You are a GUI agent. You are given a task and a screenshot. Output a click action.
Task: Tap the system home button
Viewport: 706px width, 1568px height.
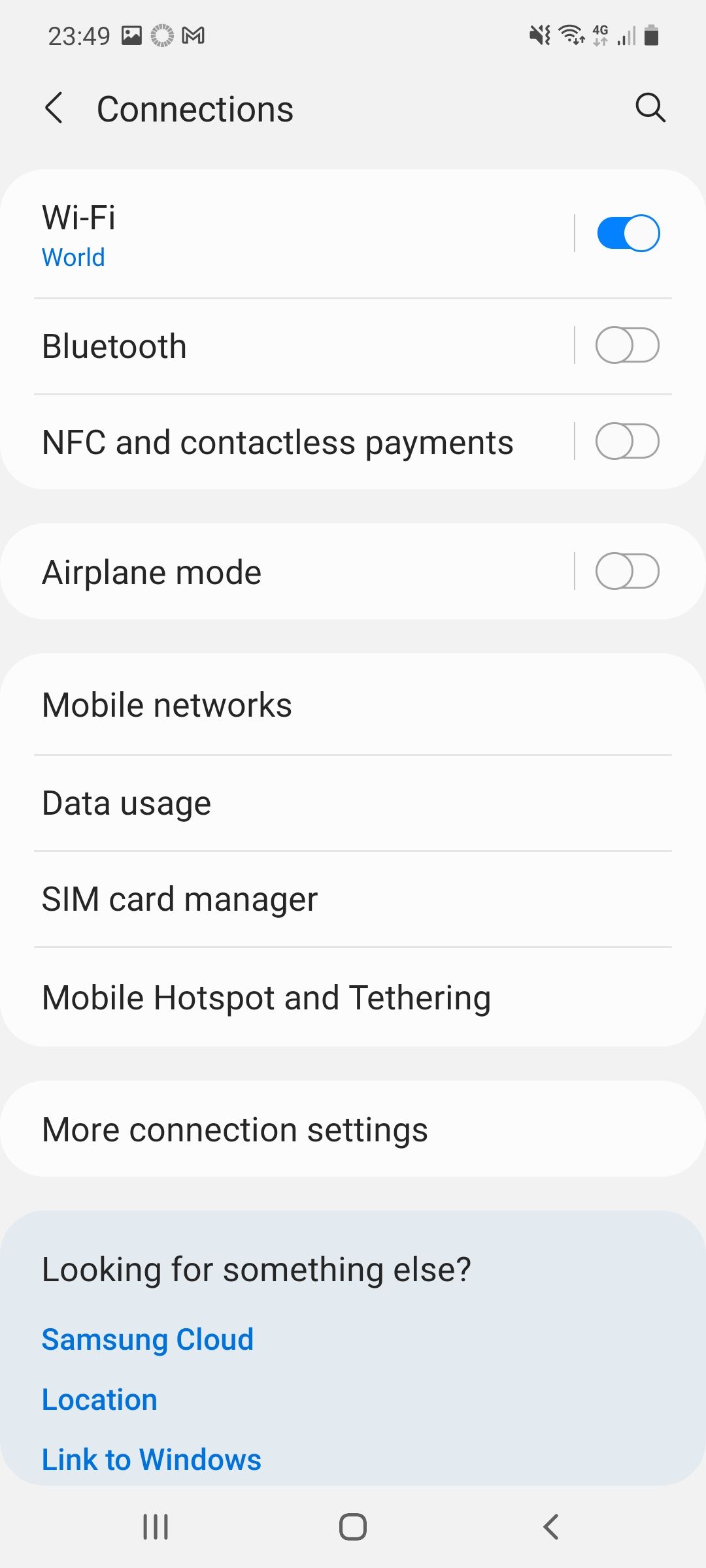(x=353, y=1527)
